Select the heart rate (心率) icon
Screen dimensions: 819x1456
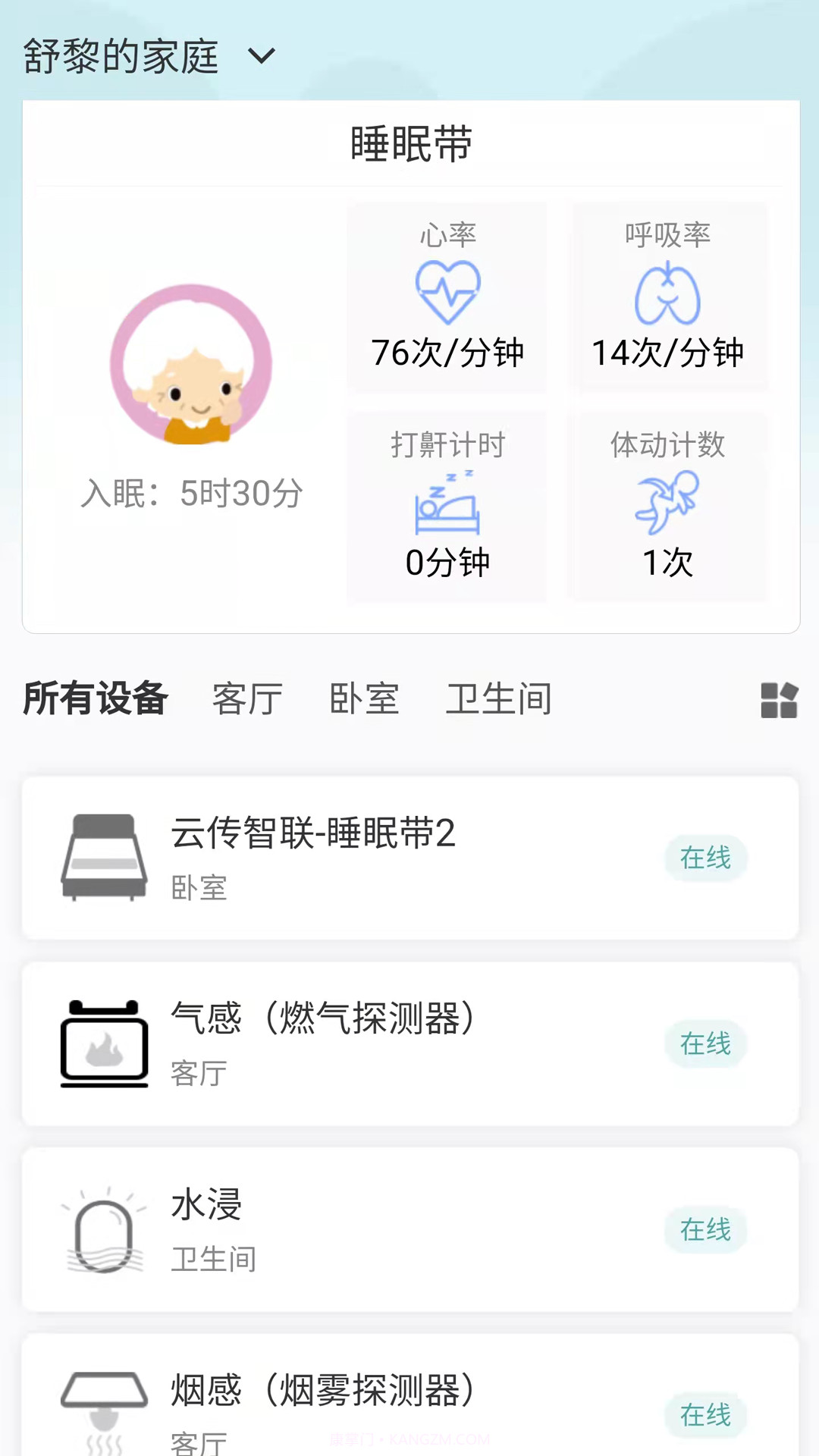click(447, 288)
